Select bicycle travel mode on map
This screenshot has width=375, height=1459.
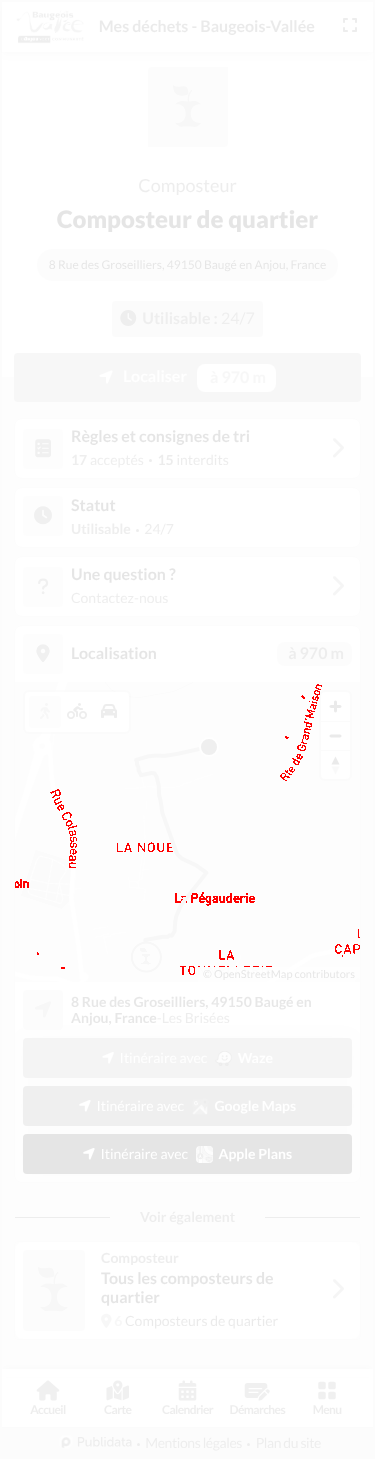point(77,712)
